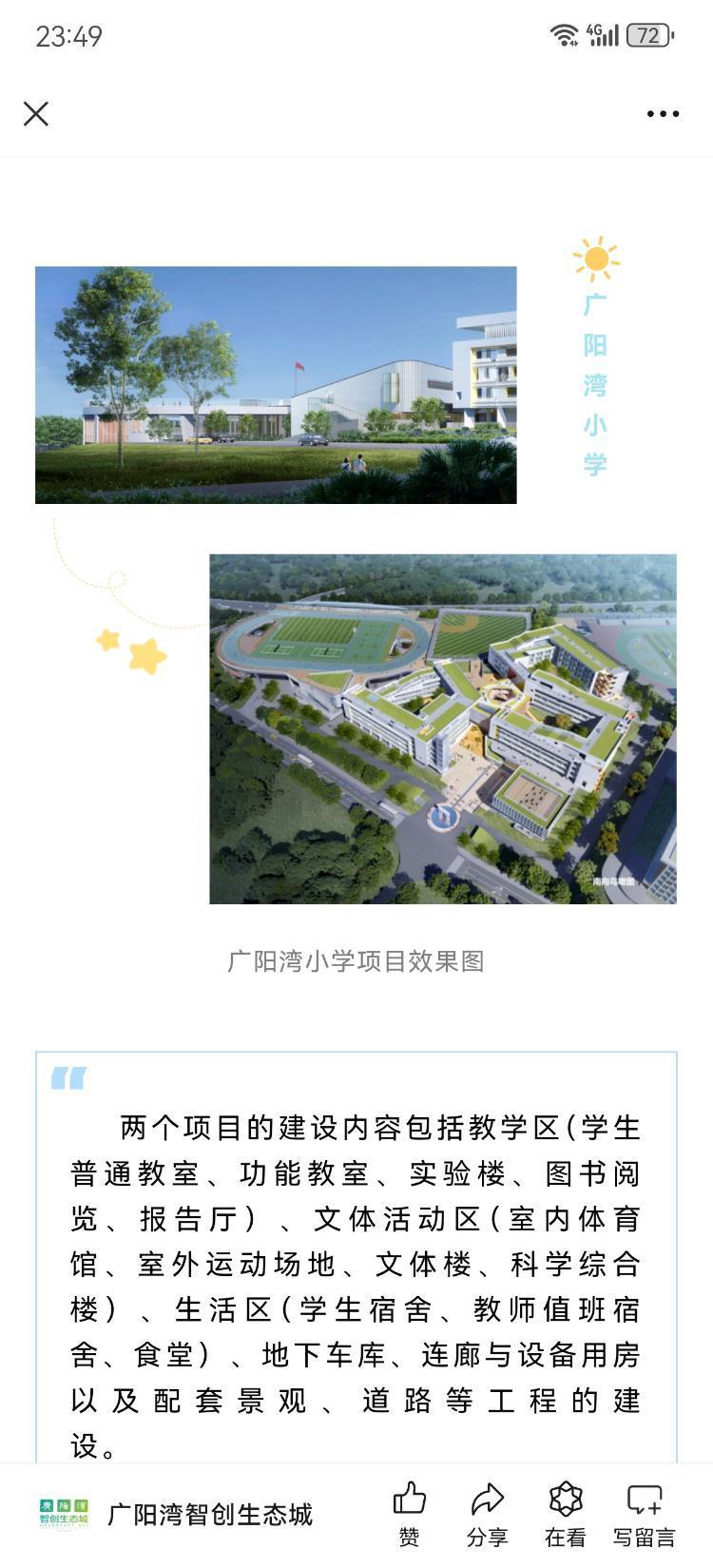Write a comment with 写留言
Screen dimensions: 713x1568
[x=644, y=1514]
